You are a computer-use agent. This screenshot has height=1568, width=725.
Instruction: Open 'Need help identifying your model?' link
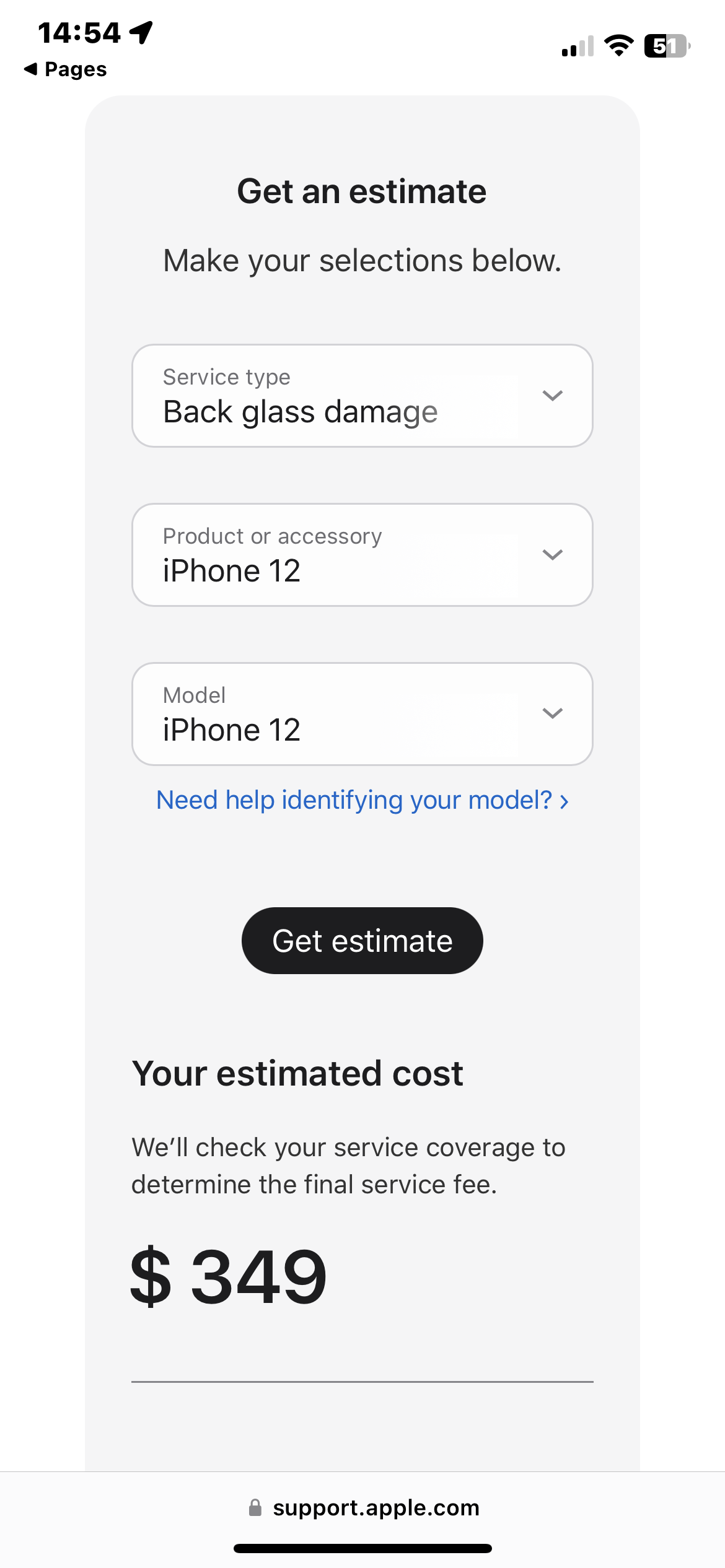coord(362,800)
